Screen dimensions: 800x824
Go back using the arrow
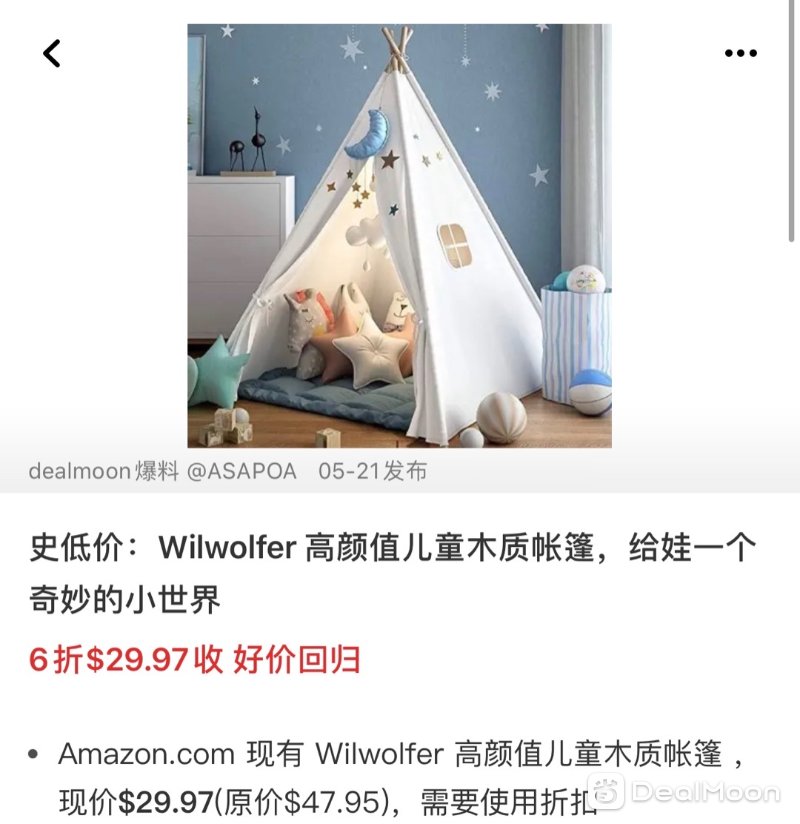(x=52, y=53)
